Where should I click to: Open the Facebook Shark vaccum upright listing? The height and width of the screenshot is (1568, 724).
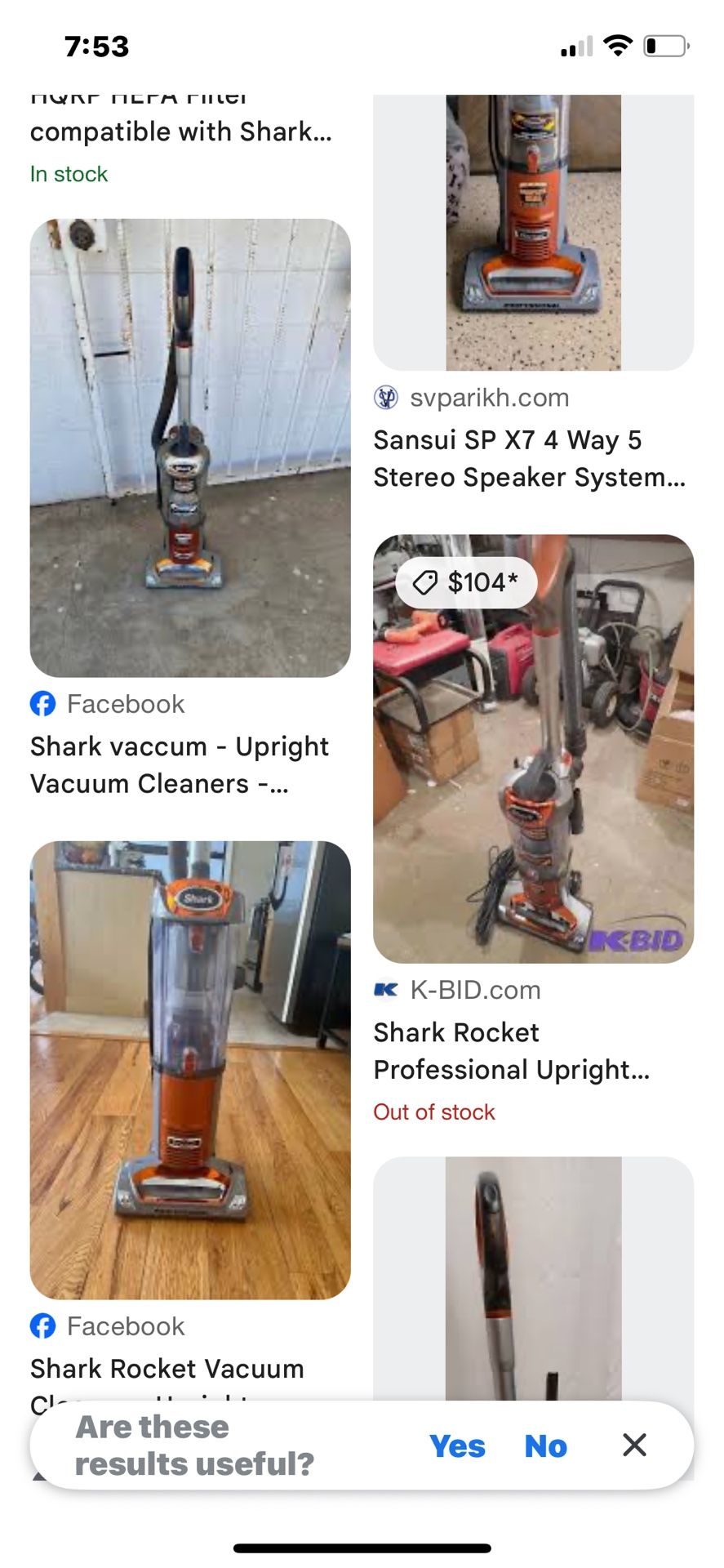pyautogui.click(x=189, y=448)
